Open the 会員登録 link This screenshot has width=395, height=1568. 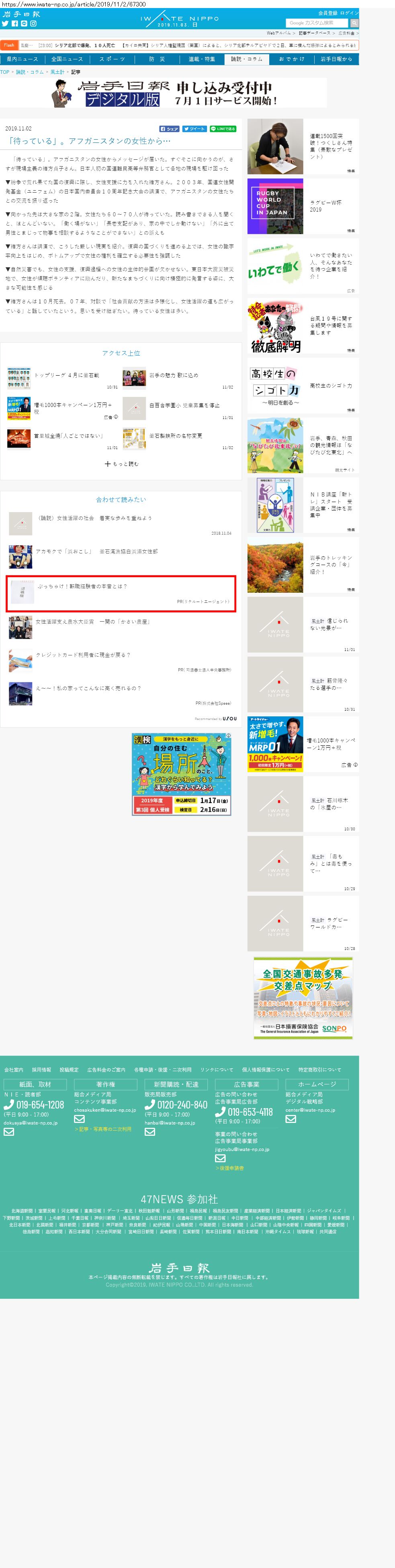(327, 13)
